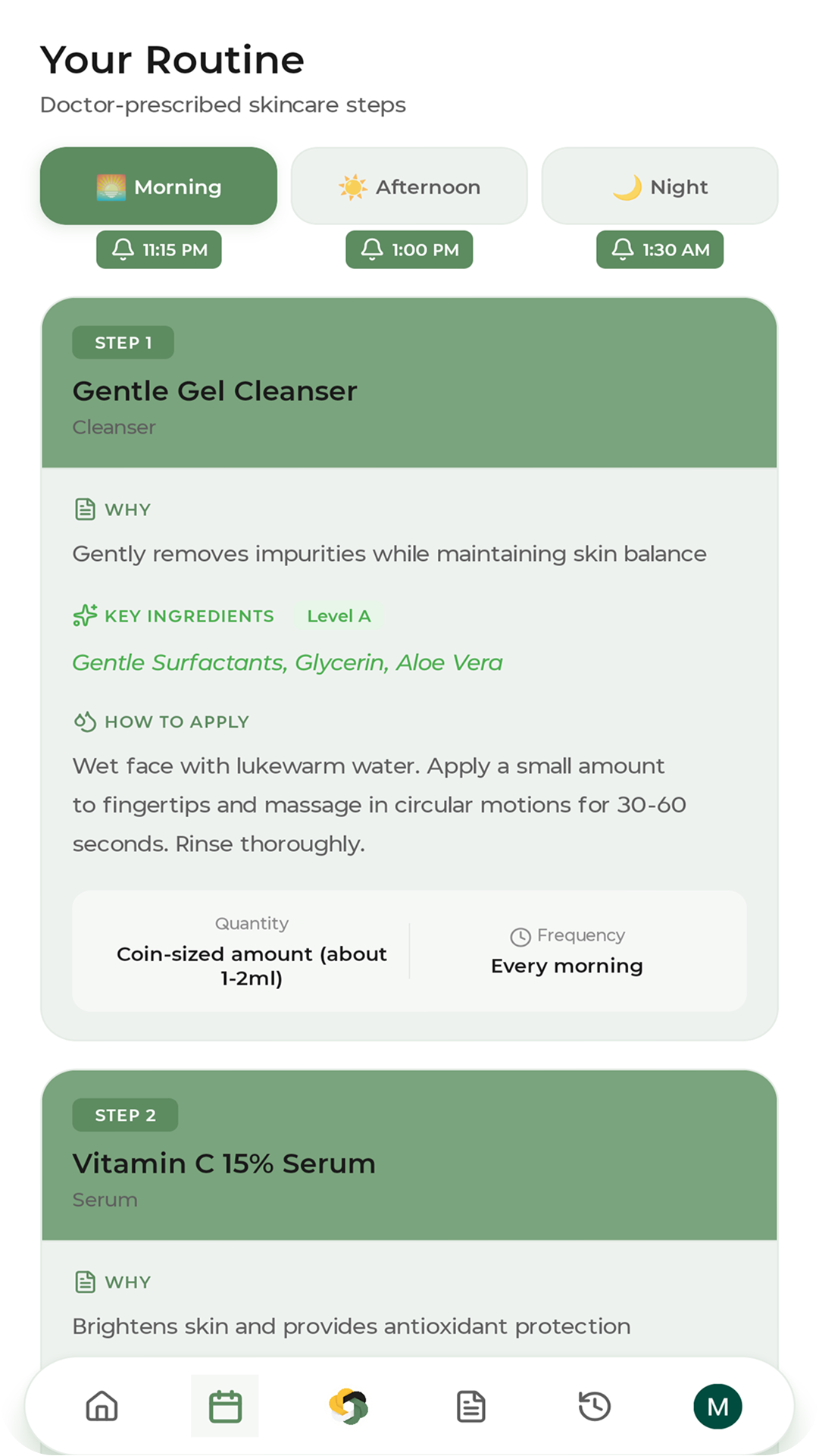The height and width of the screenshot is (1456, 819).
Task: Open the Level A ingredient badge
Action: click(x=339, y=616)
